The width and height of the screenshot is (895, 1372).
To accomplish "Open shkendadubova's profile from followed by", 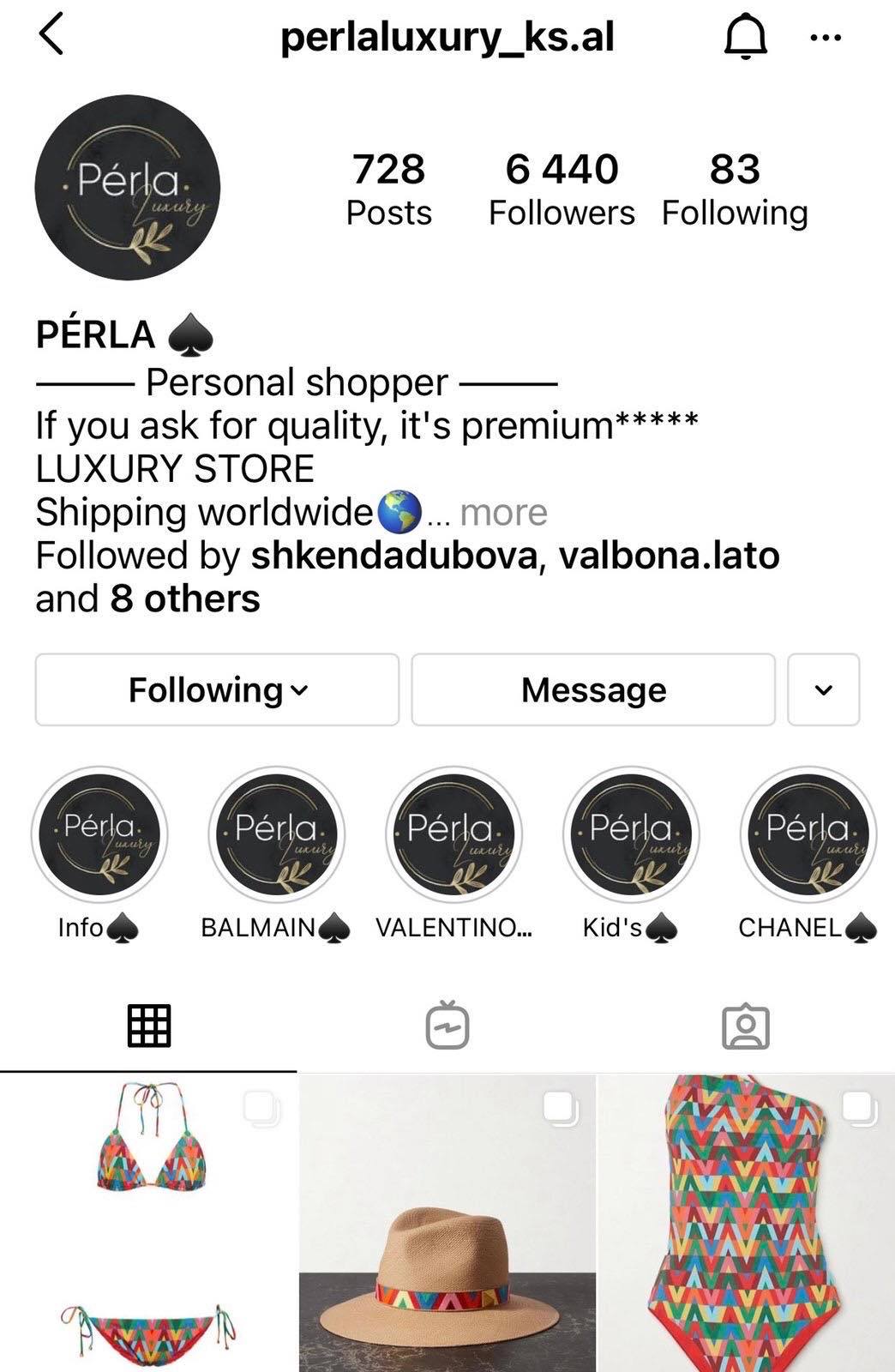I will (x=393, y=556).
